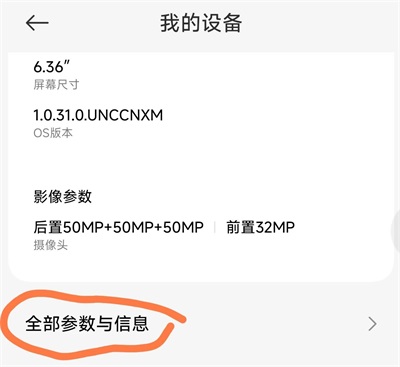Go back using the arrow icon

37,23
